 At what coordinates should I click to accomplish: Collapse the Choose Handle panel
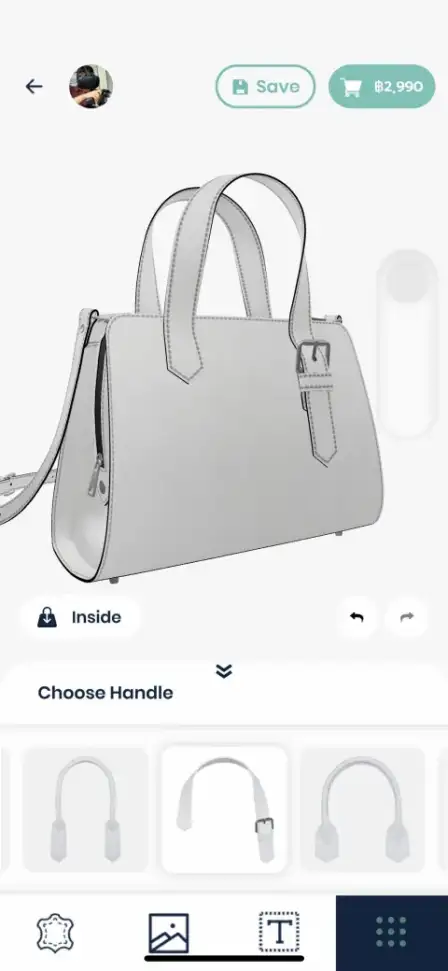click(x=224, y=671)
